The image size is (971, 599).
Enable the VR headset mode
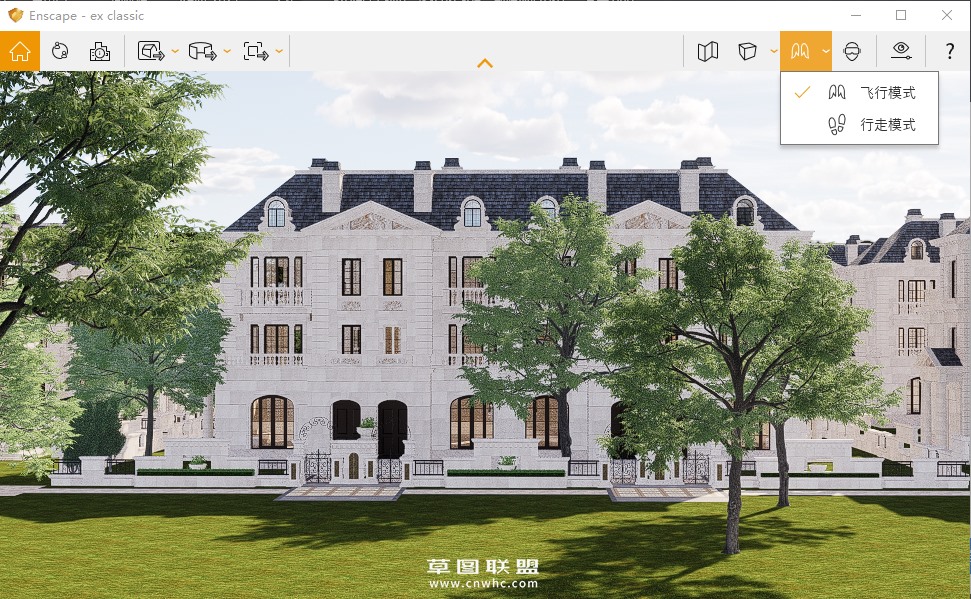click(x=851, y=51)
